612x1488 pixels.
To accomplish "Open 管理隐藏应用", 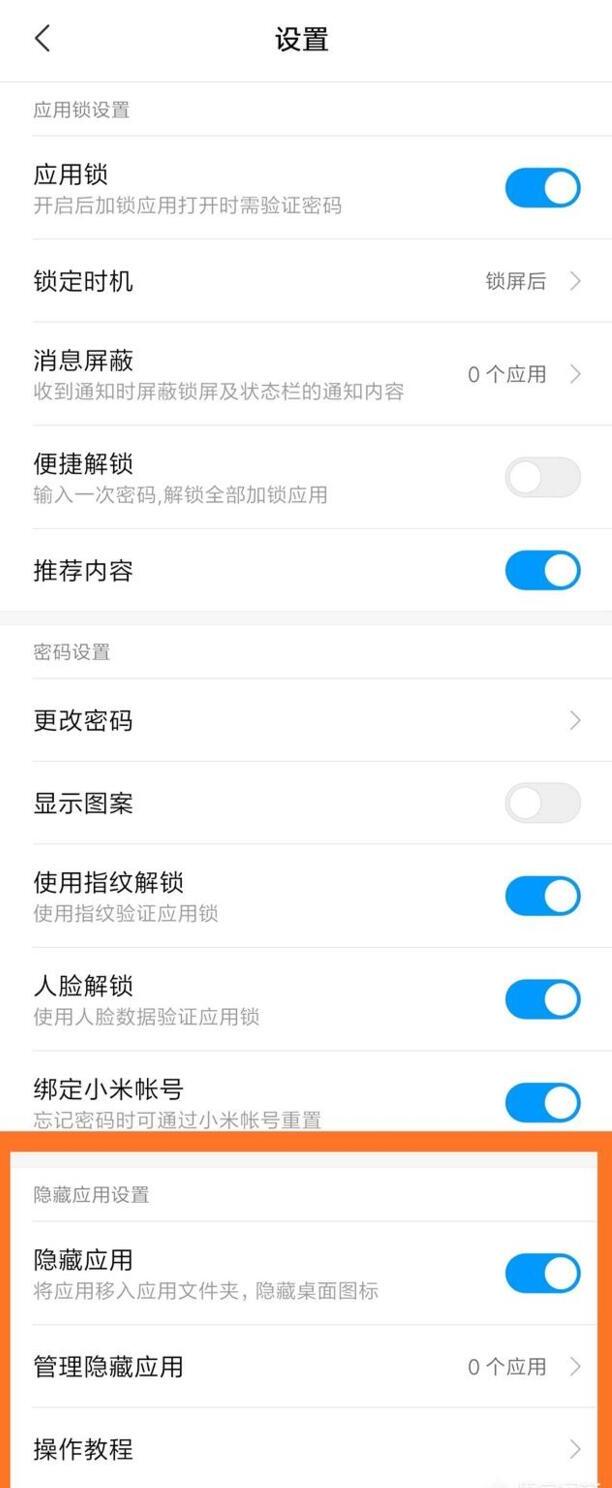I will click(x=306, y=1366).
